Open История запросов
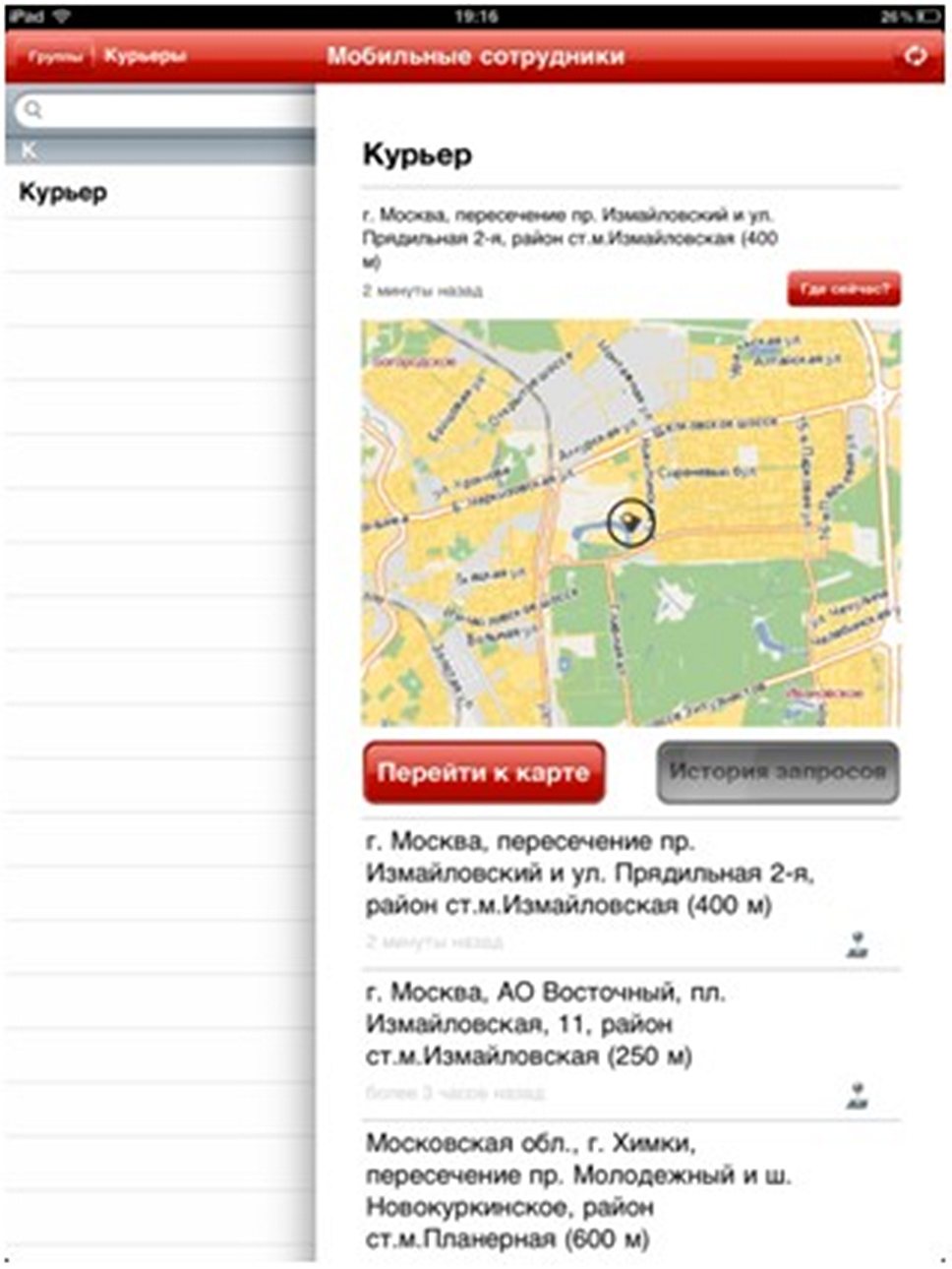Image resolution: width=952 pixels, height=1269 pixels. click(777, 772)
